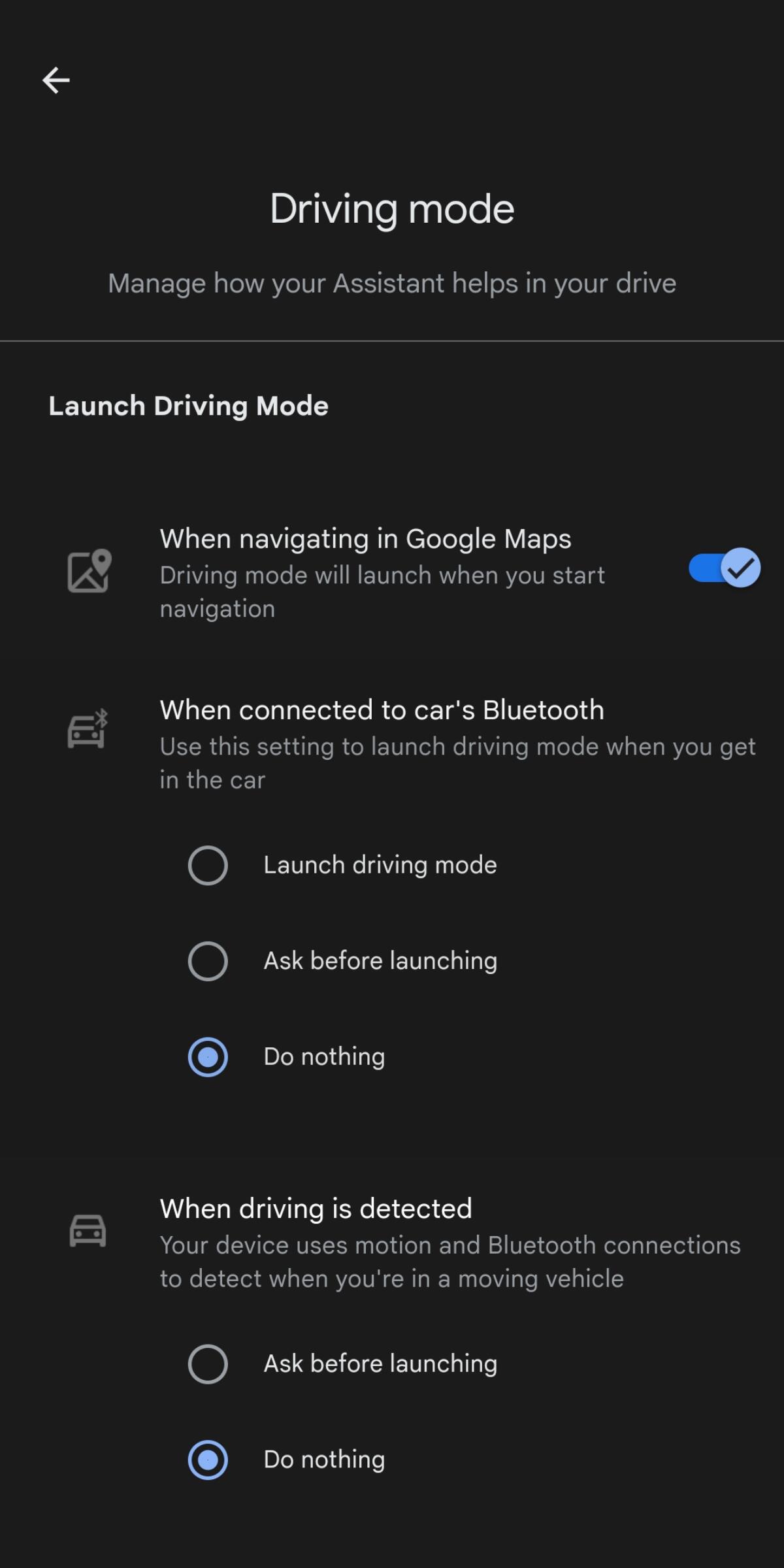Image resolution: width=784 pixels, height=1568 pixels.
Task: Choose Ask before launching when driving is detected
Action: [x=208, y=1364]
